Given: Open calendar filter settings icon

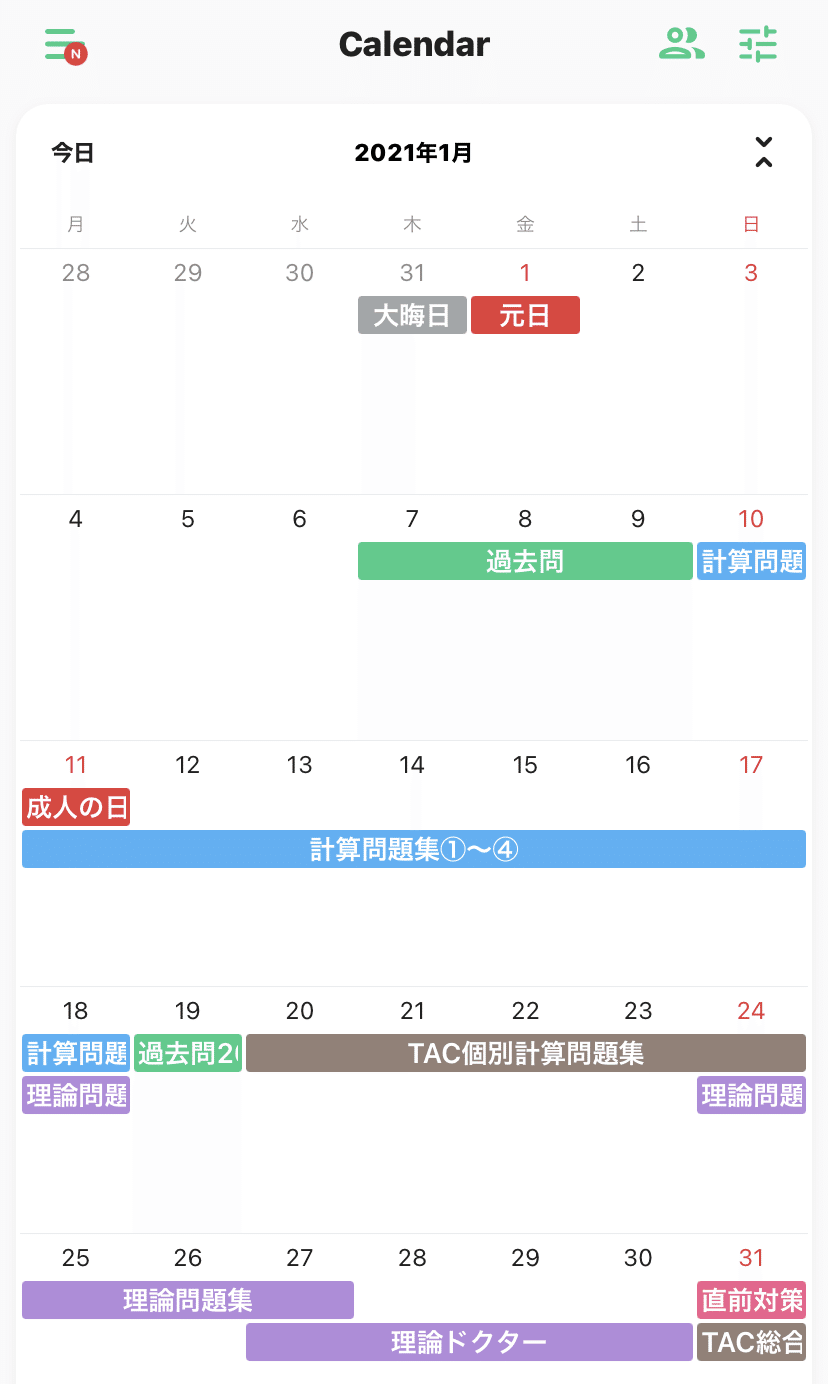Looking at the screenshot, I should point(758,44).
